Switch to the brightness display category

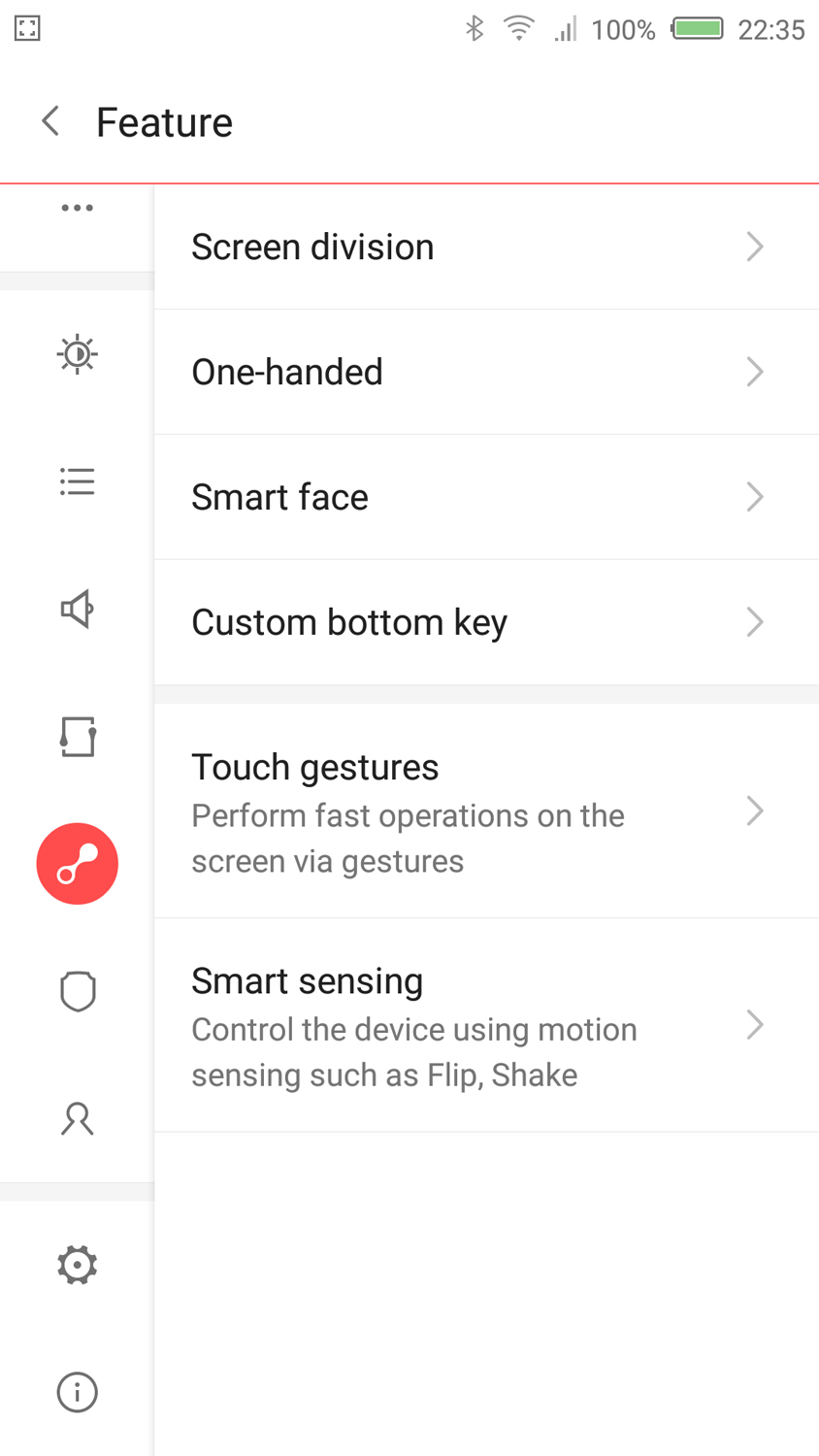[x=77, y=354]
